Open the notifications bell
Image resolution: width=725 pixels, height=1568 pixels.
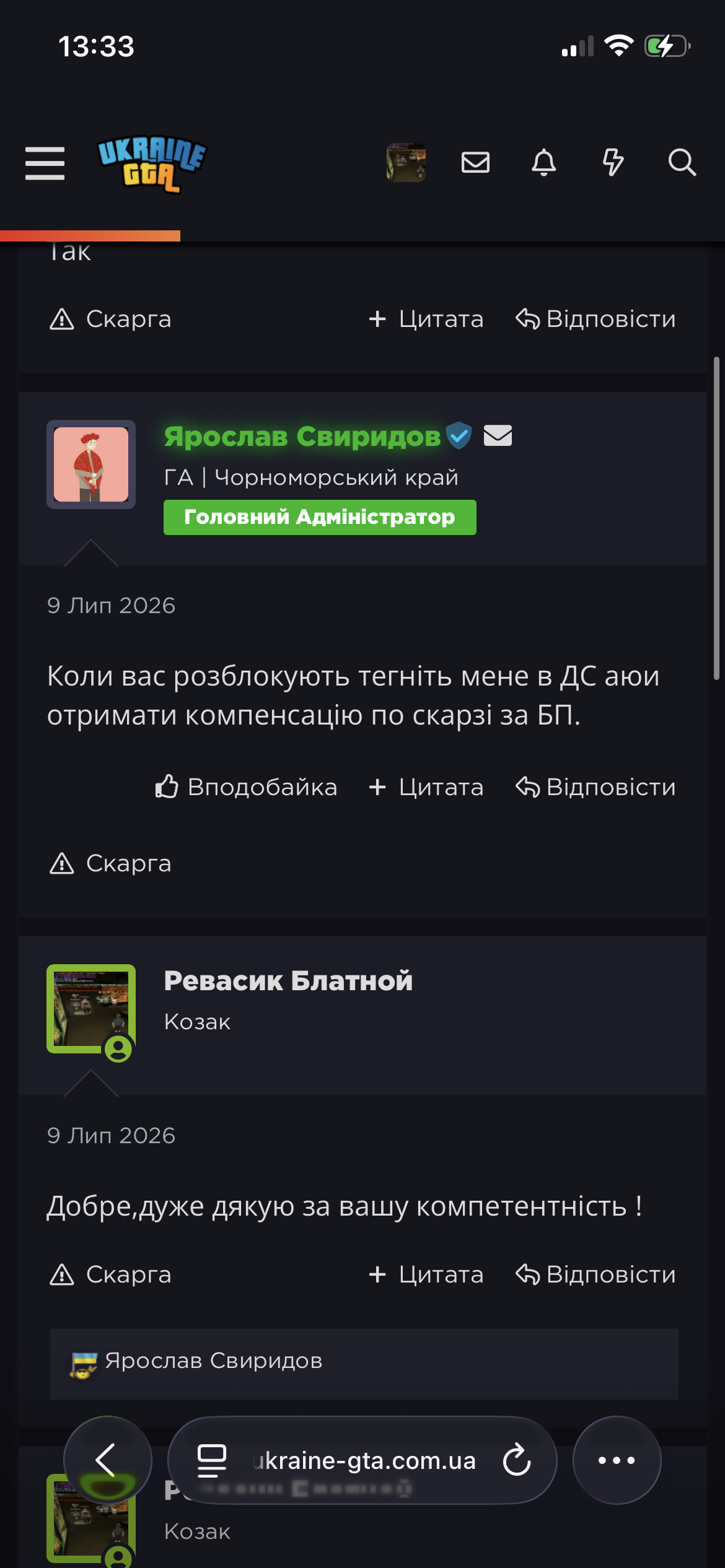pos(544,163)
